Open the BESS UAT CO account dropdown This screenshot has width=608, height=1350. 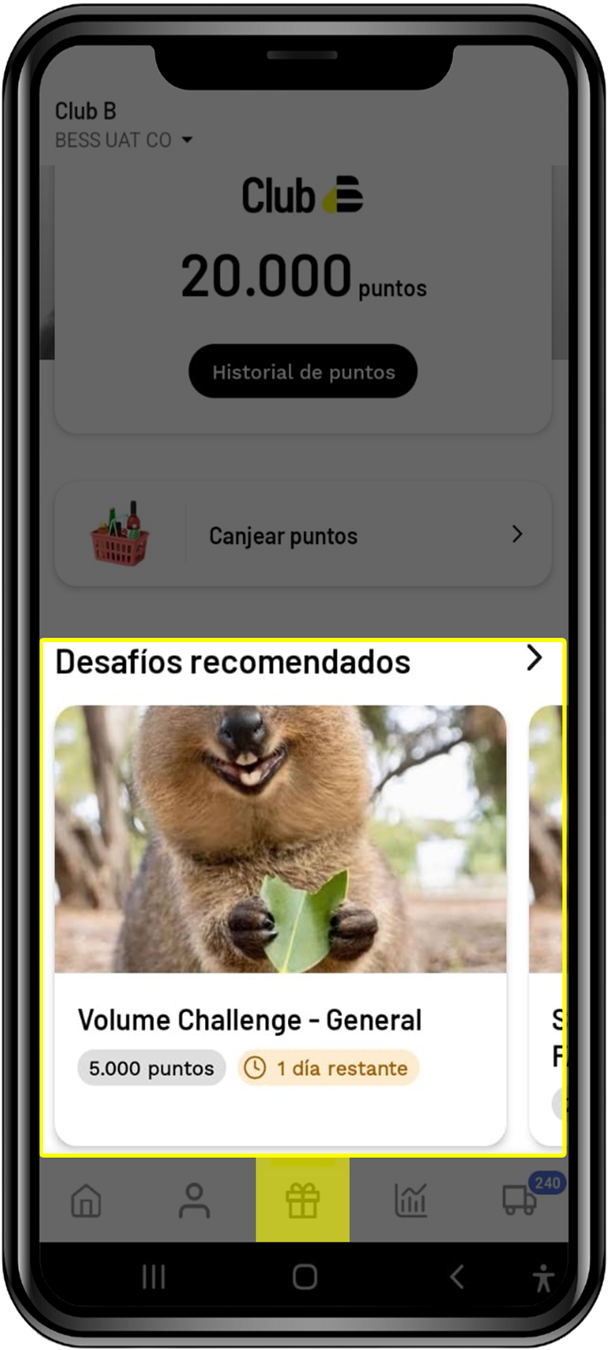click(123, 140)
